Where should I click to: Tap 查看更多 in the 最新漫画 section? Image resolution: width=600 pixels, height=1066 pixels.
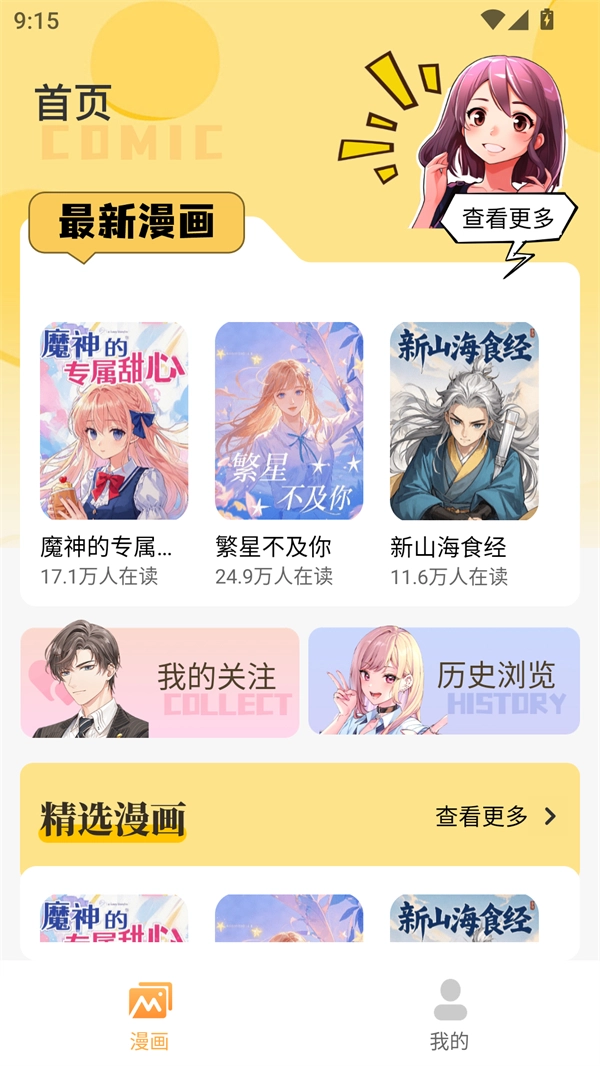508,218
